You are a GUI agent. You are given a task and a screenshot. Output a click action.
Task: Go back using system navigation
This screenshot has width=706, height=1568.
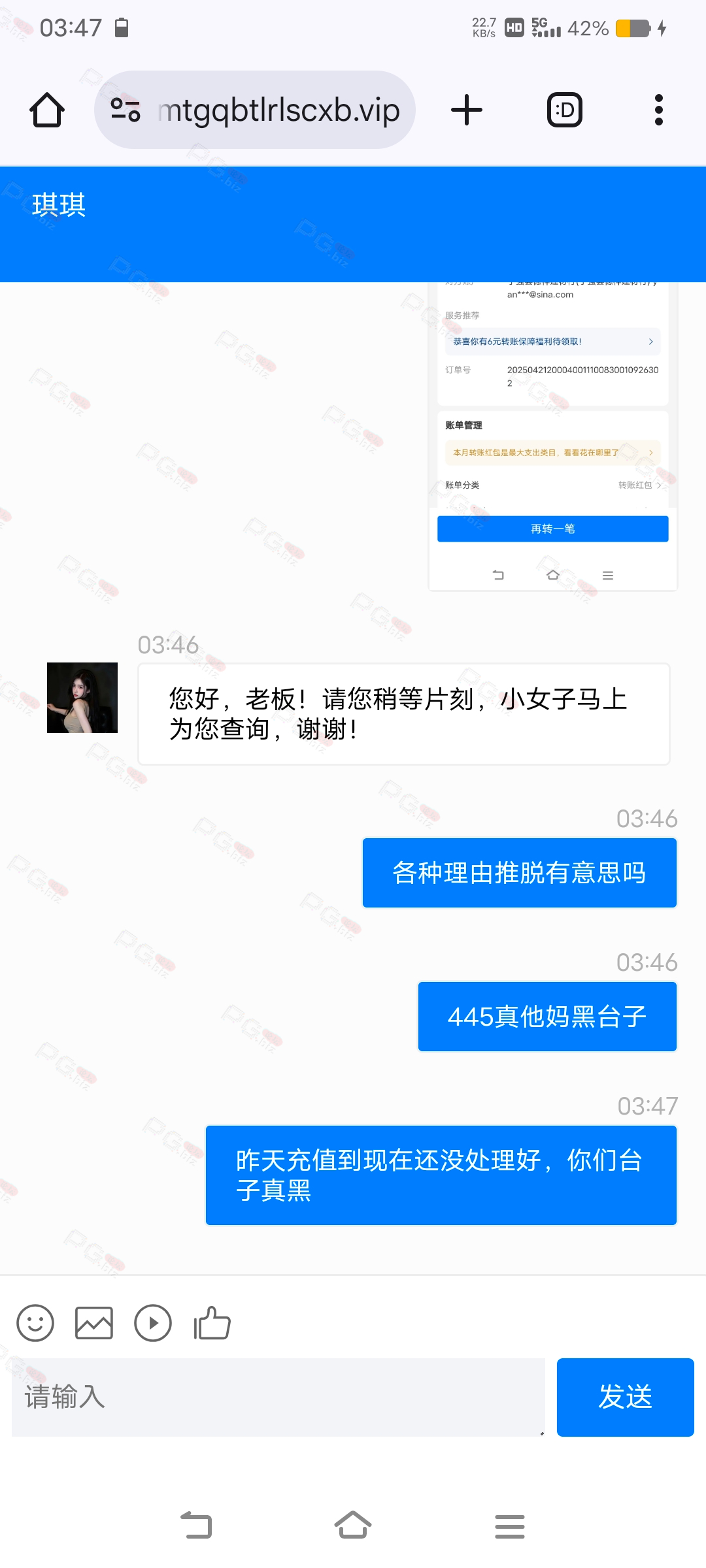click(196, 1526)
